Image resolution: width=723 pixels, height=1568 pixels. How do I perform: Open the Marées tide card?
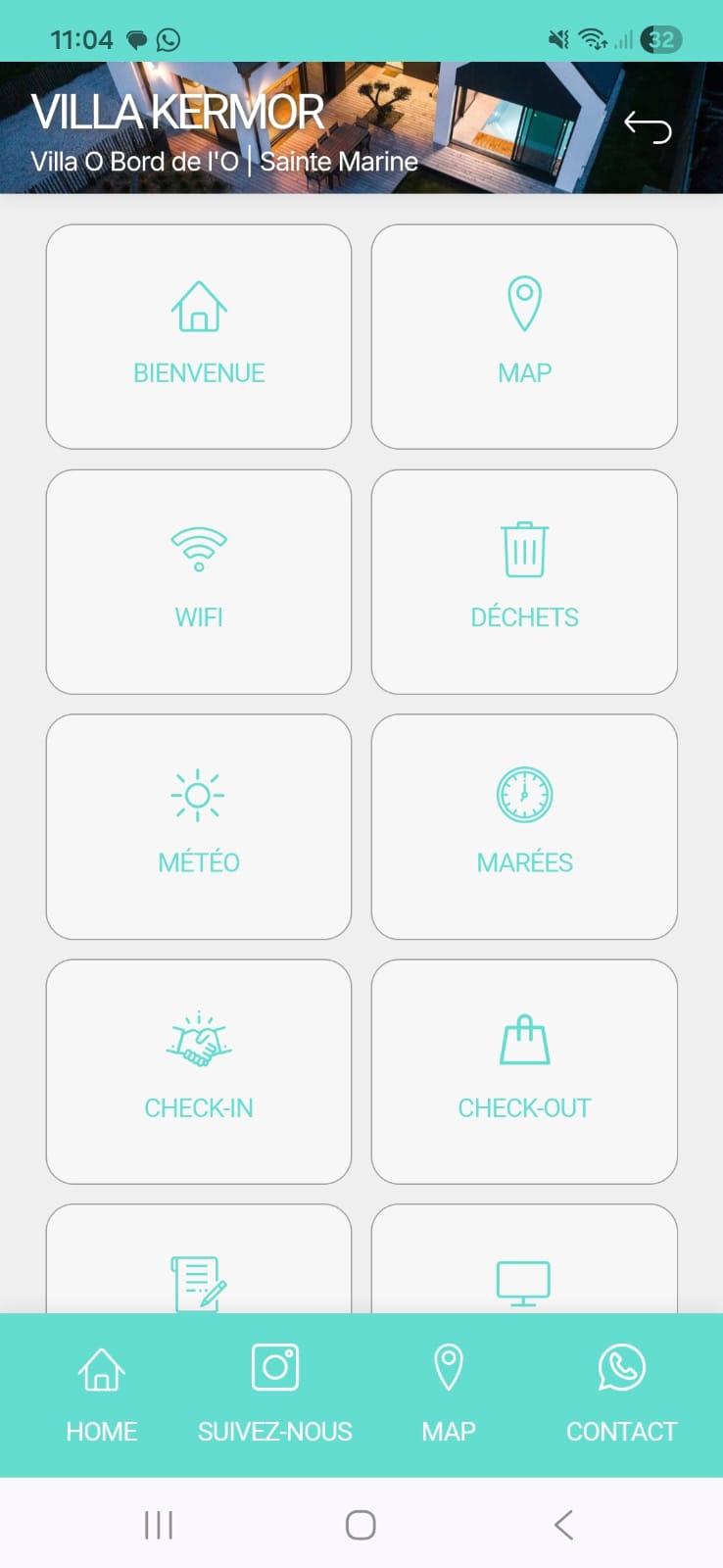pyautogui.click(x=524, y=826)
